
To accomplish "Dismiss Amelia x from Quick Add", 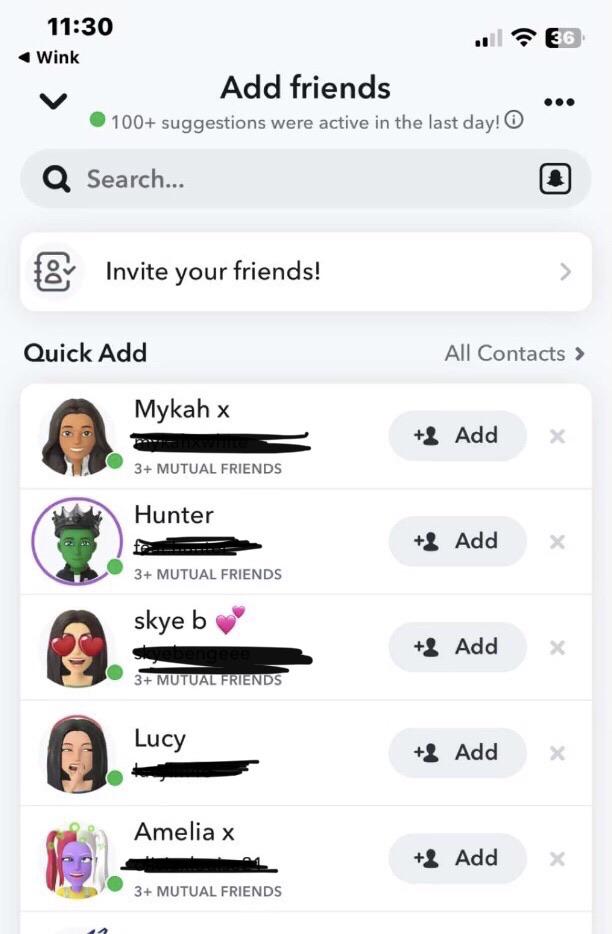I will [x=558, y=859].
